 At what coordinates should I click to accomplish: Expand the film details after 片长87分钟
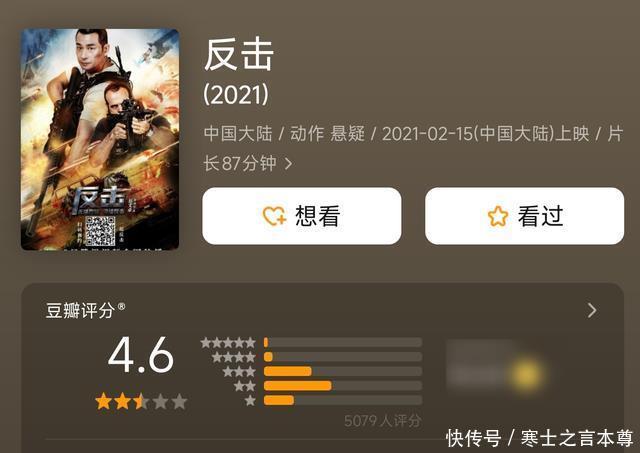pyautogui.click(x=288, y=163)
